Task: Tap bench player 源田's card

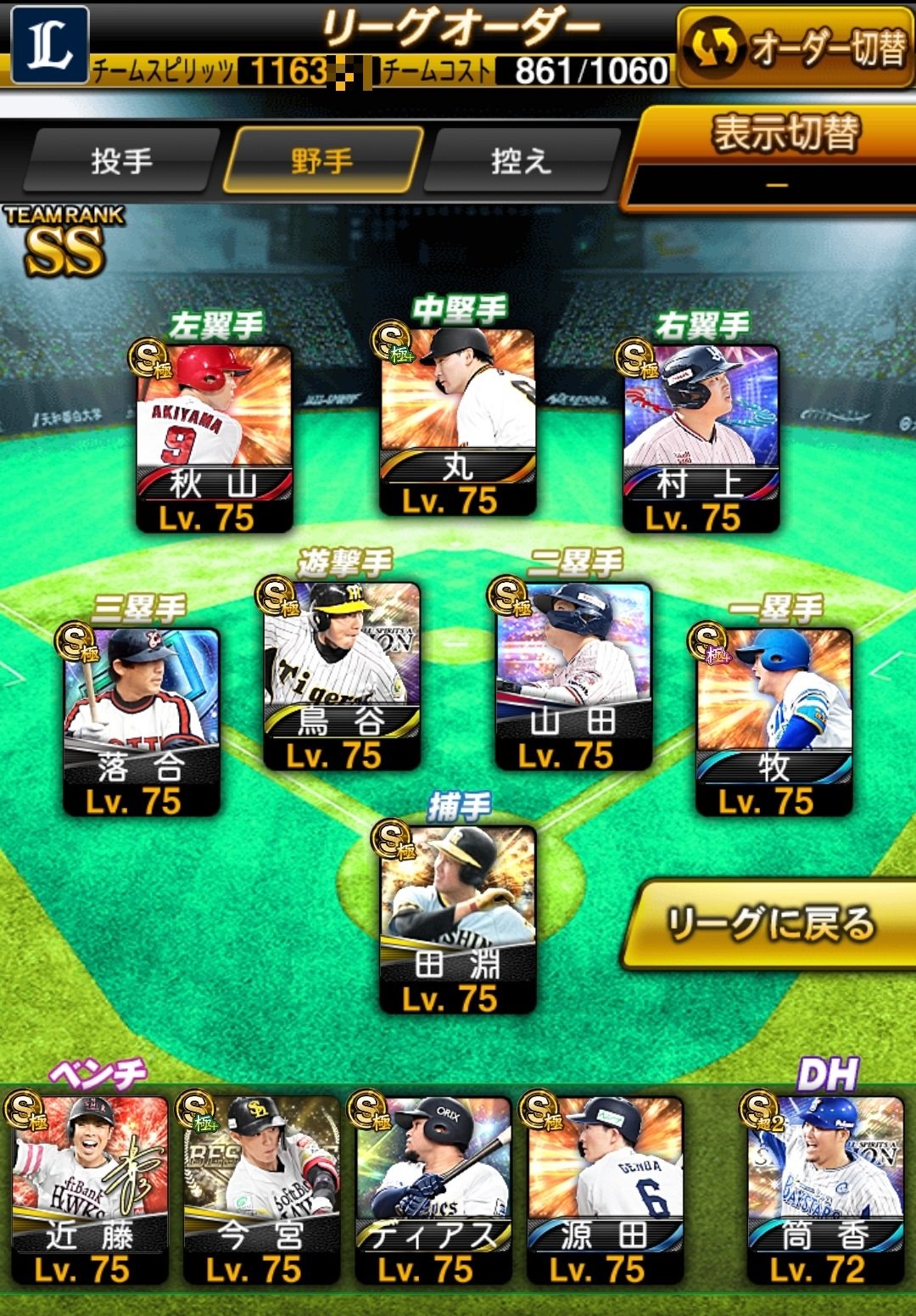Action: coord(605,1188)
